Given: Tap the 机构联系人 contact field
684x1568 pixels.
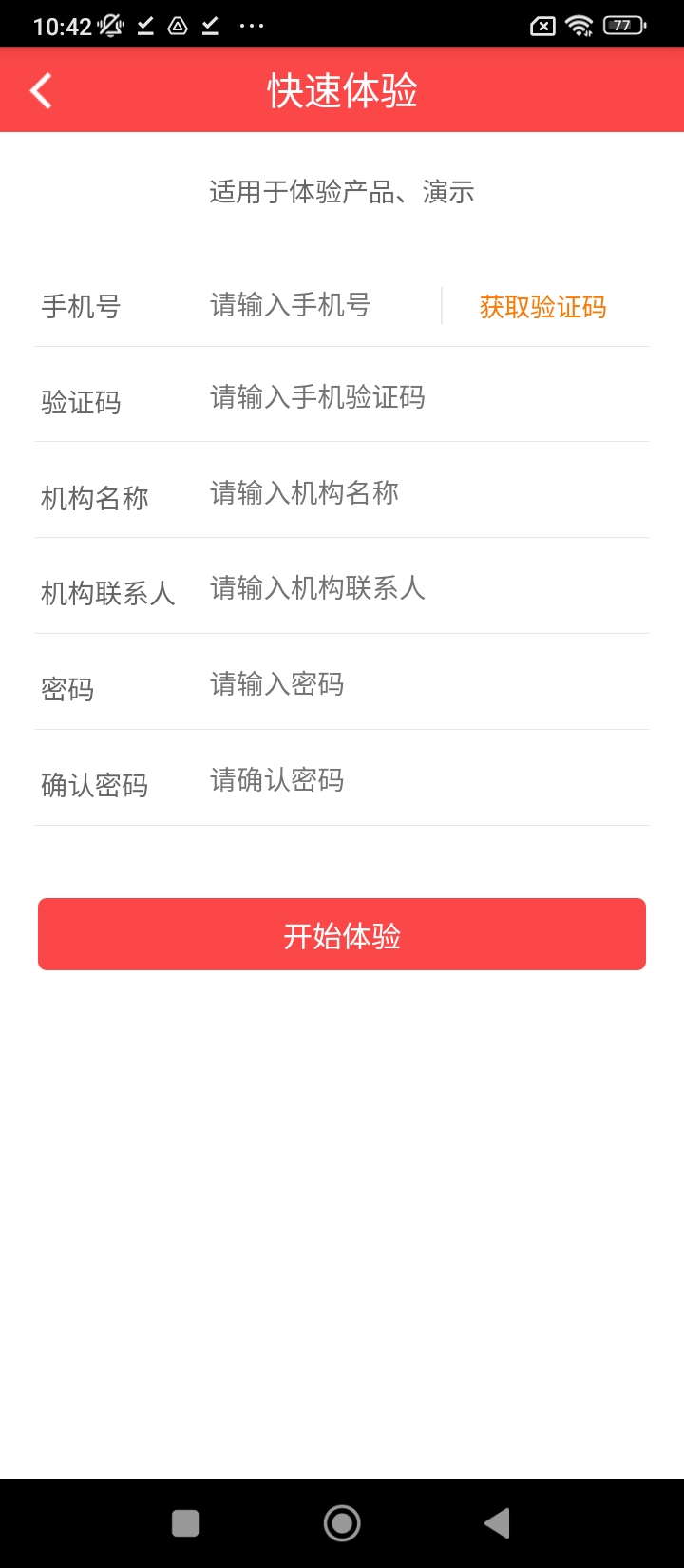Looking at the screenshot, I should [x=418, y=589].
